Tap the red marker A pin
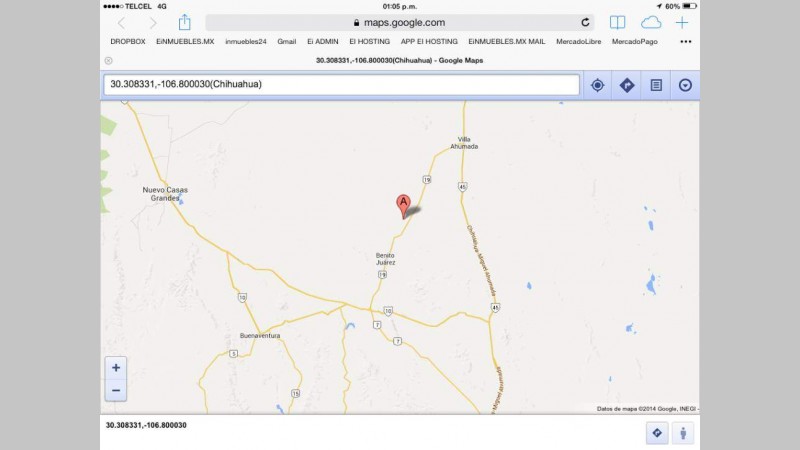This screenshot has width=800, height=450. click(x=404, y=204)
